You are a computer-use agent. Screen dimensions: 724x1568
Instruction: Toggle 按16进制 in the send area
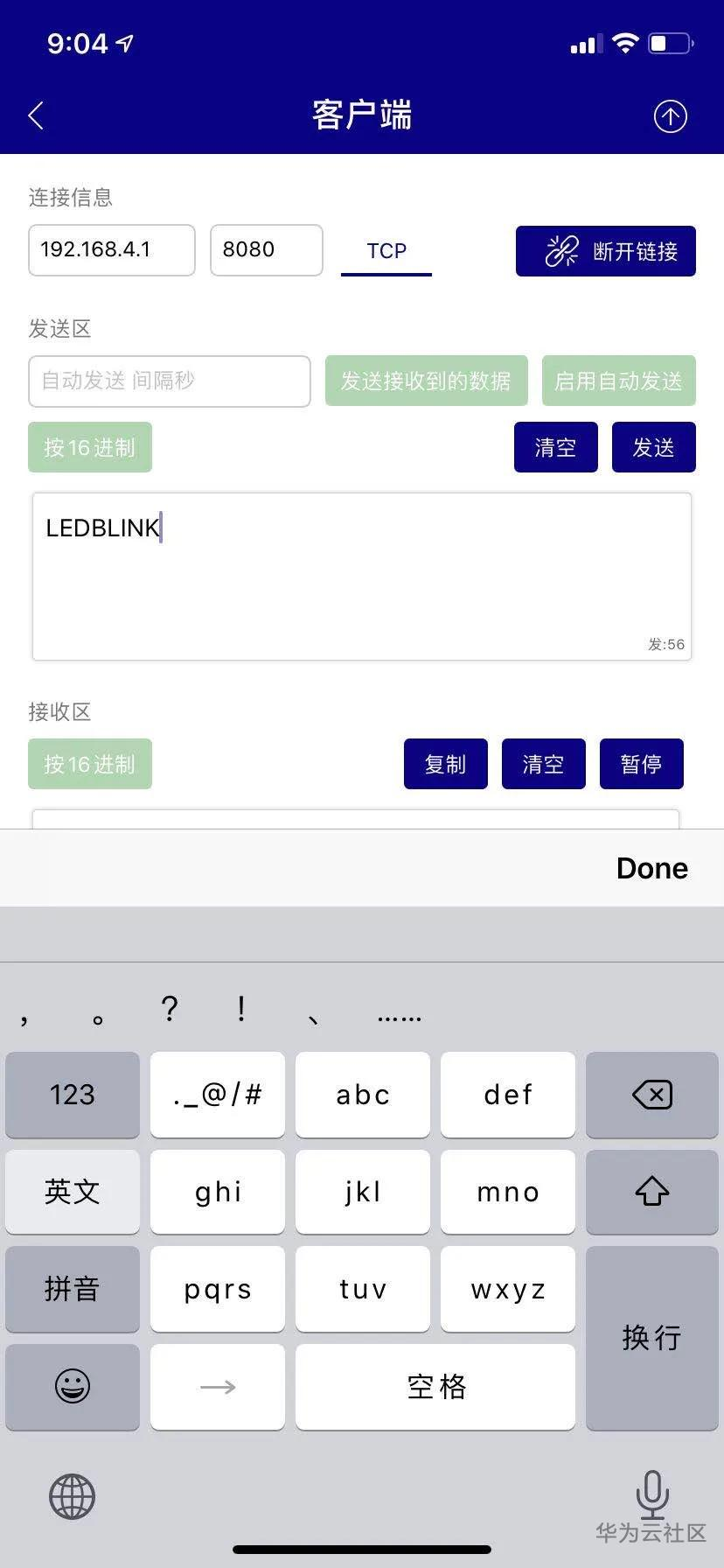(x=90, y=448)
